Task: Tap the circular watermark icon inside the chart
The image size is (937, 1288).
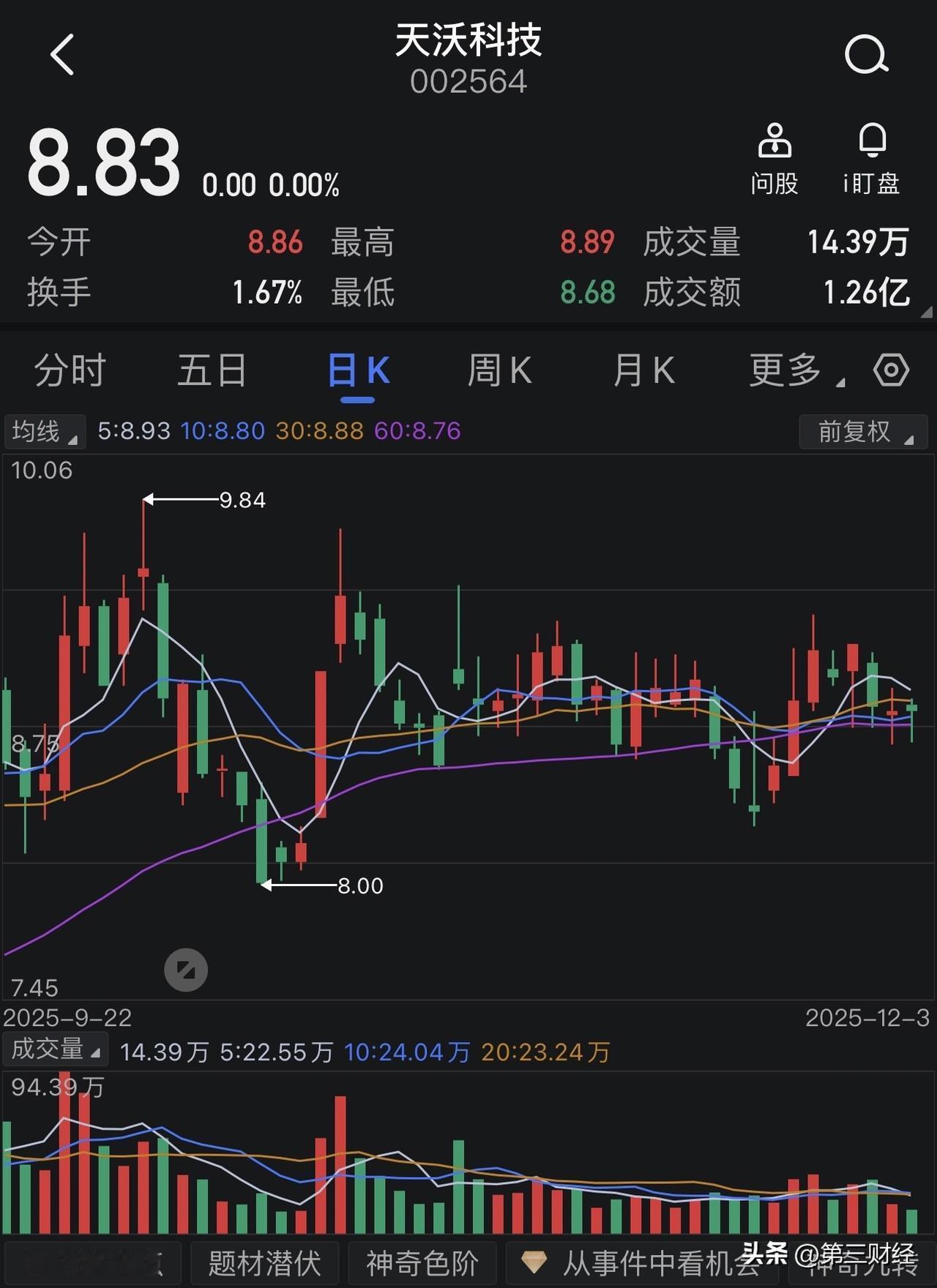Action: coord(185,969)
